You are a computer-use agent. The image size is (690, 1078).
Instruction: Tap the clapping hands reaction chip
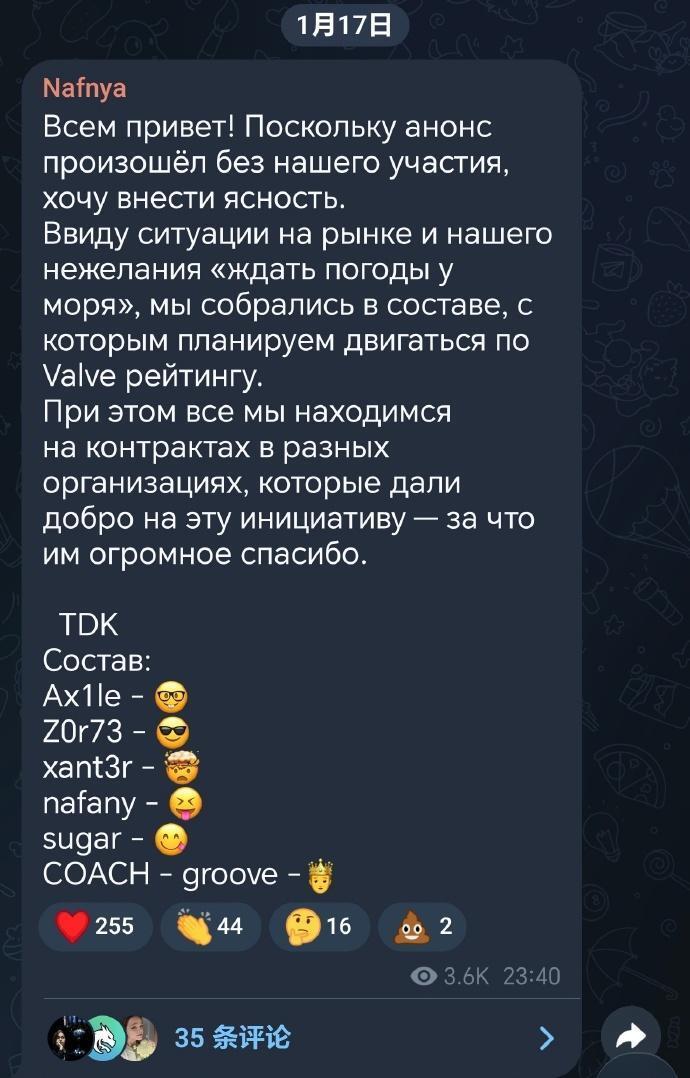pyautogui.click(x=209, y=927)
